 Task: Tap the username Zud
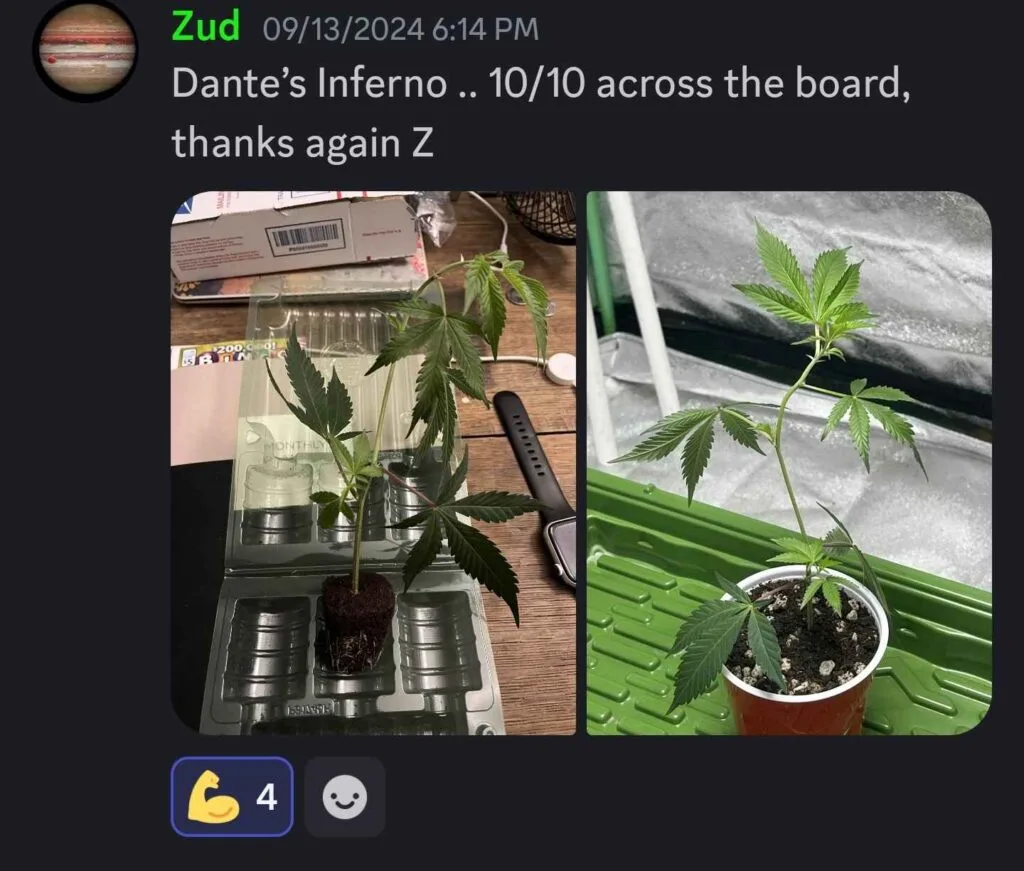click(206, 27)
